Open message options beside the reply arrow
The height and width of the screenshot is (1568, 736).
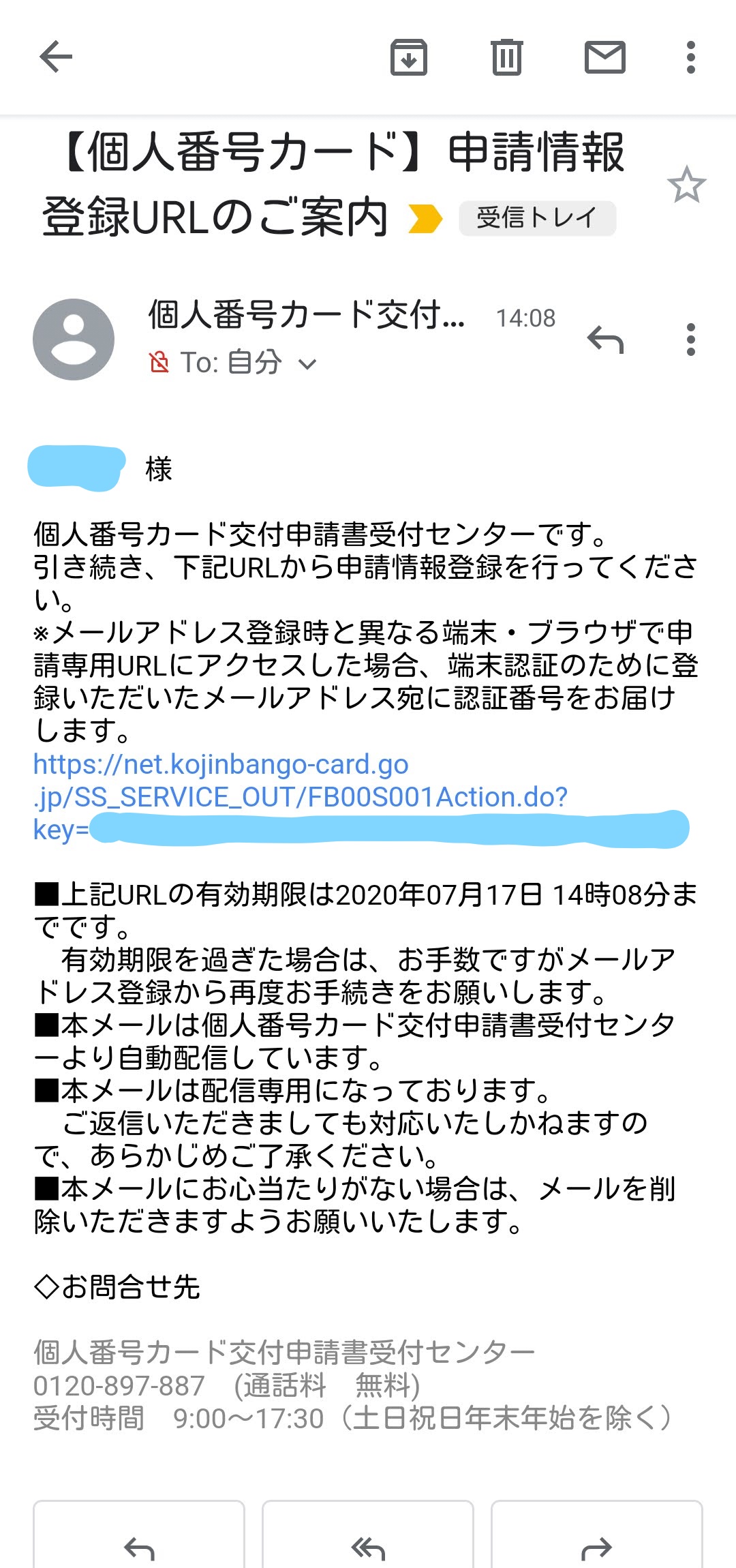click(x=691, y=340)
